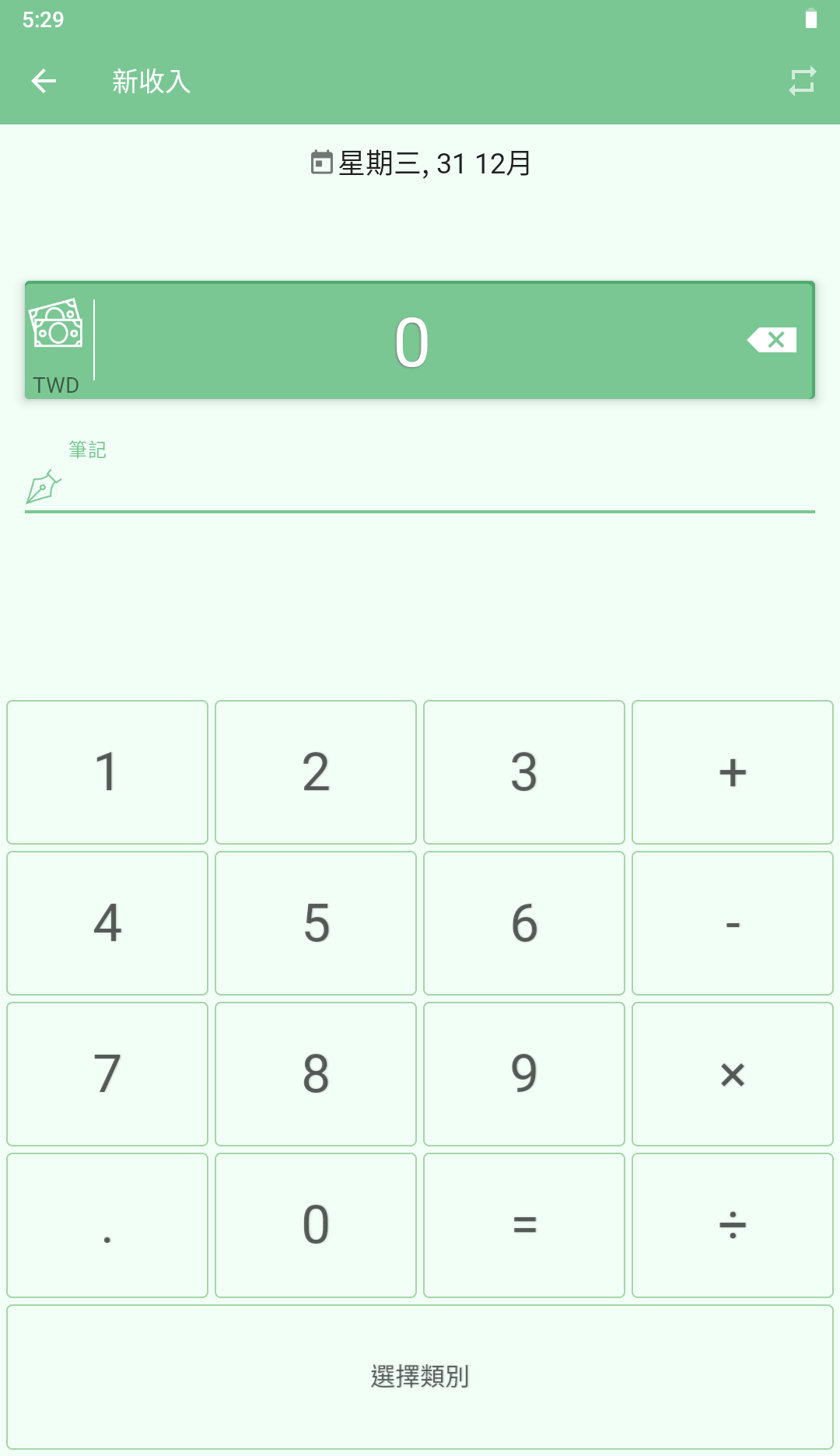
Task: Insert a decimal point
Action: (107, 1225)
